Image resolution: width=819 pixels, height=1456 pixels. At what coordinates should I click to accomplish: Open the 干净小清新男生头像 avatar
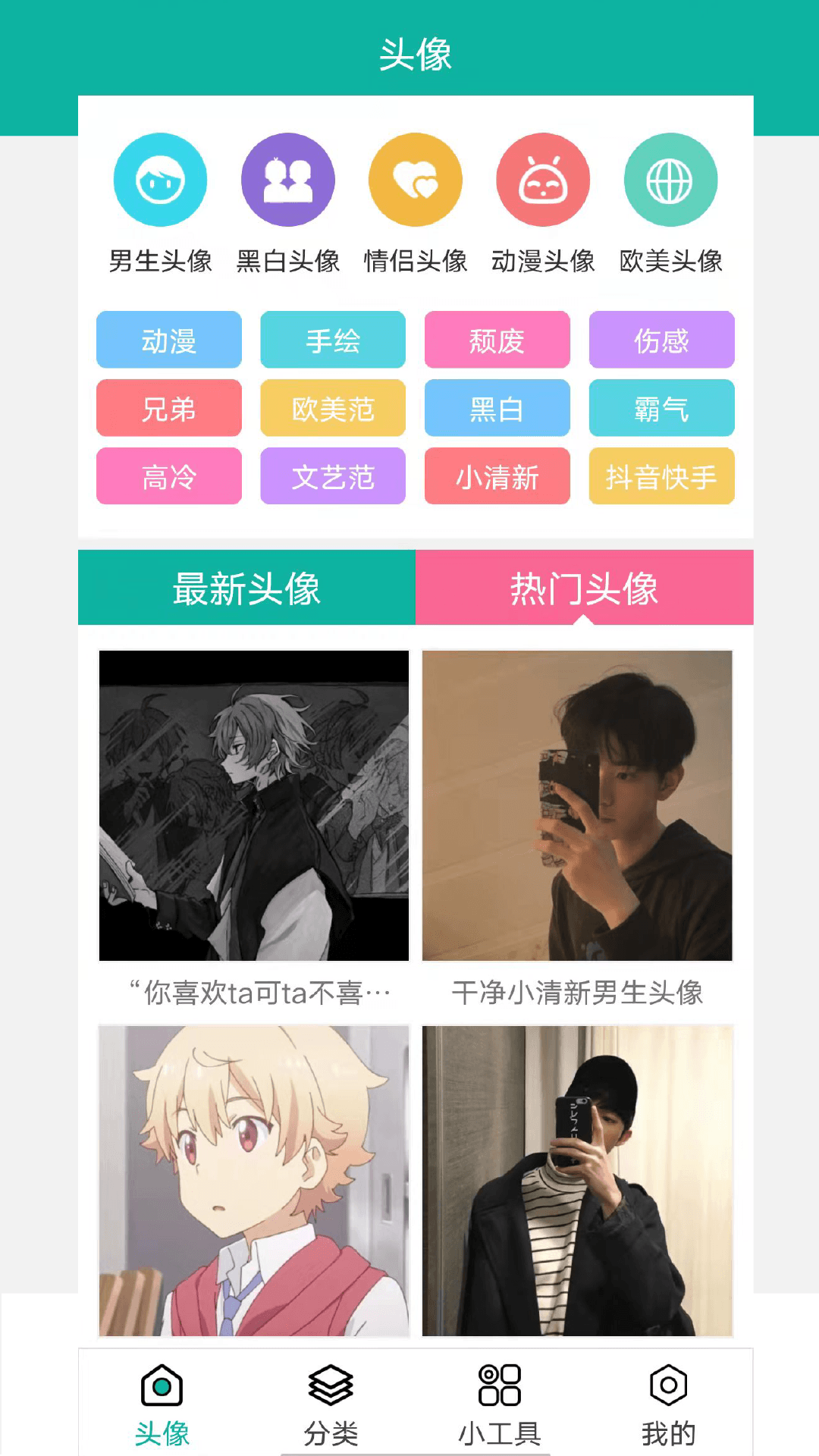(577, 805)
